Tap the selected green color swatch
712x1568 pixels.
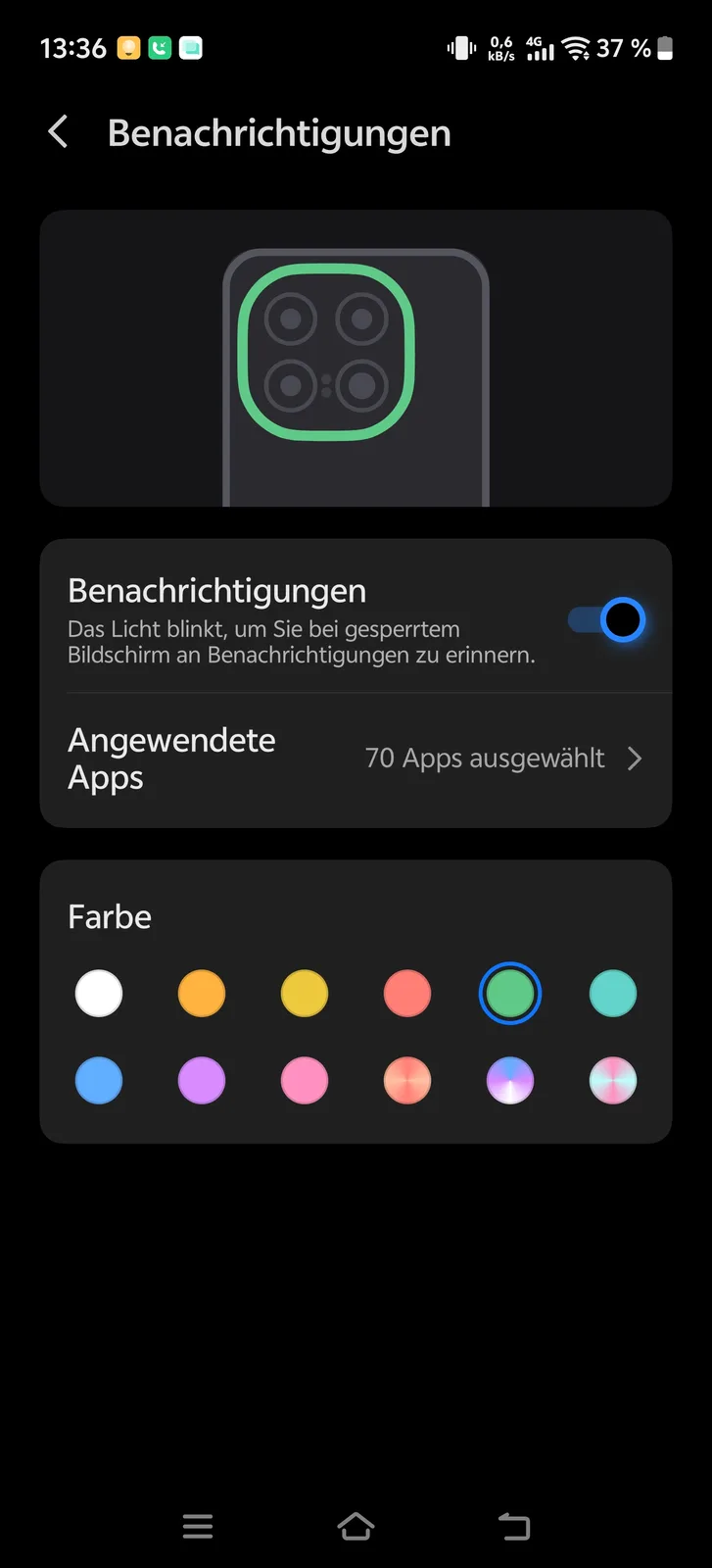[x=510, y=994]
